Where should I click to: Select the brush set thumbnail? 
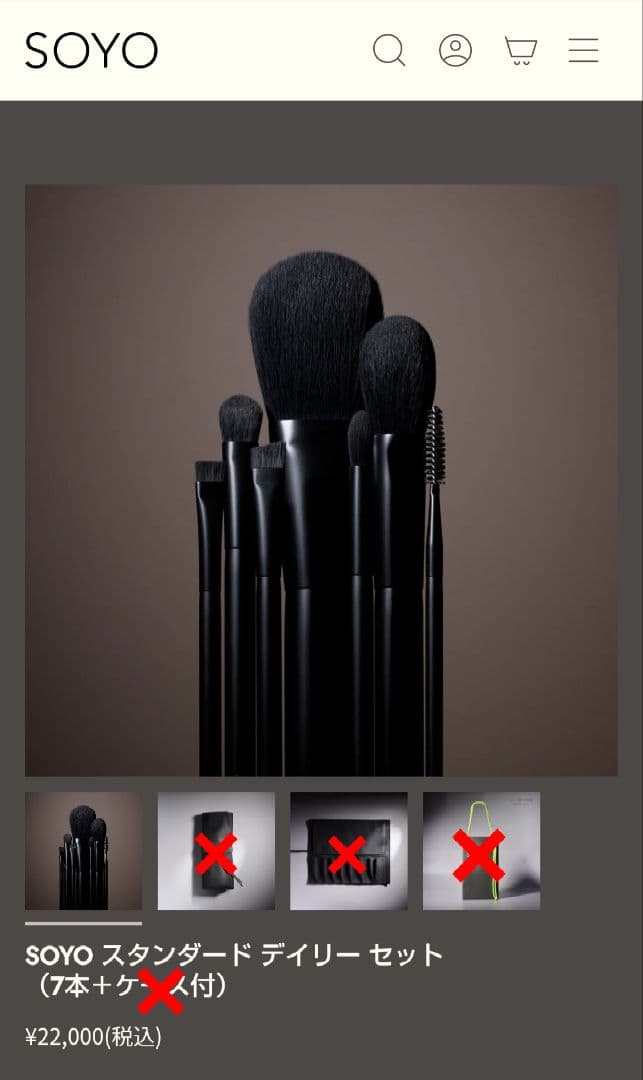(x=83, y=851)
